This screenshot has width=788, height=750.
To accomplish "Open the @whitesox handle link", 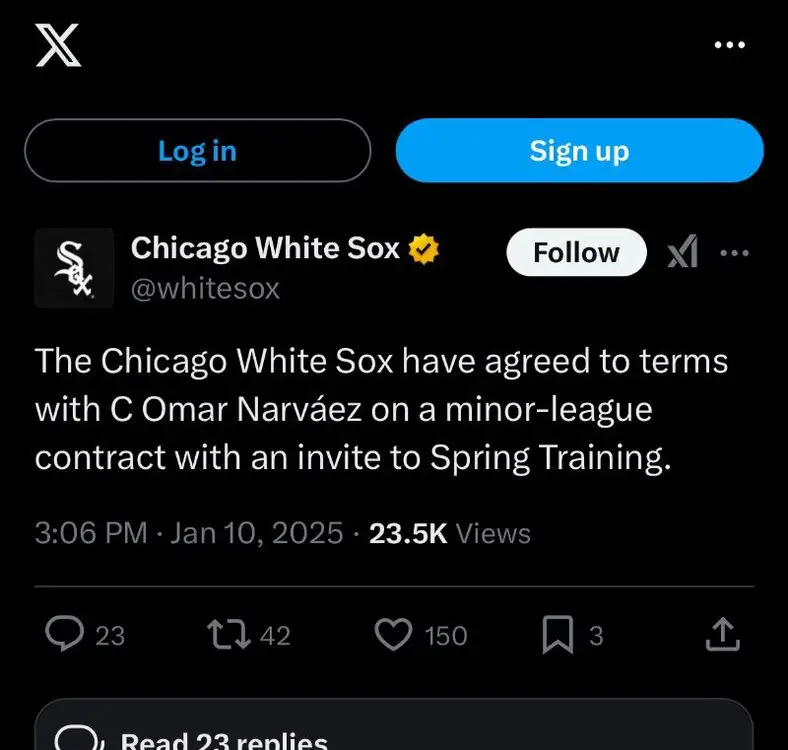I will pyautogui.click(x=206, y=289).
